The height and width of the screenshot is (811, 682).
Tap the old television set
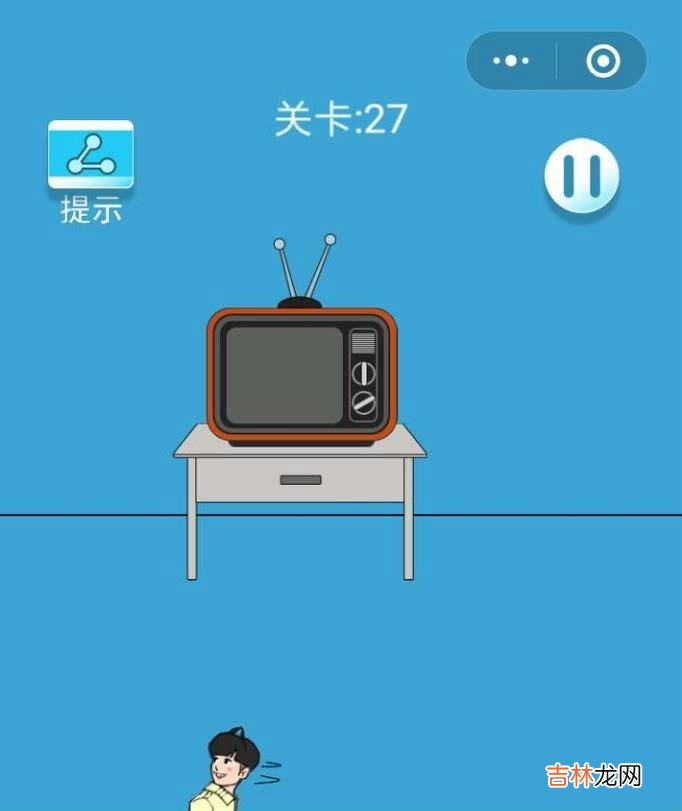(300, 375)
